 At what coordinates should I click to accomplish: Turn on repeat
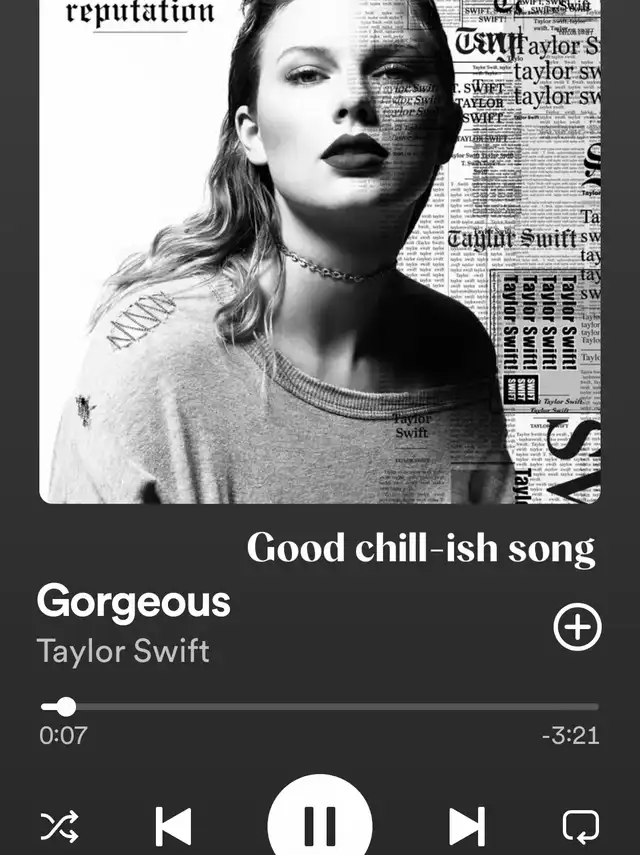tap(581, 827)
